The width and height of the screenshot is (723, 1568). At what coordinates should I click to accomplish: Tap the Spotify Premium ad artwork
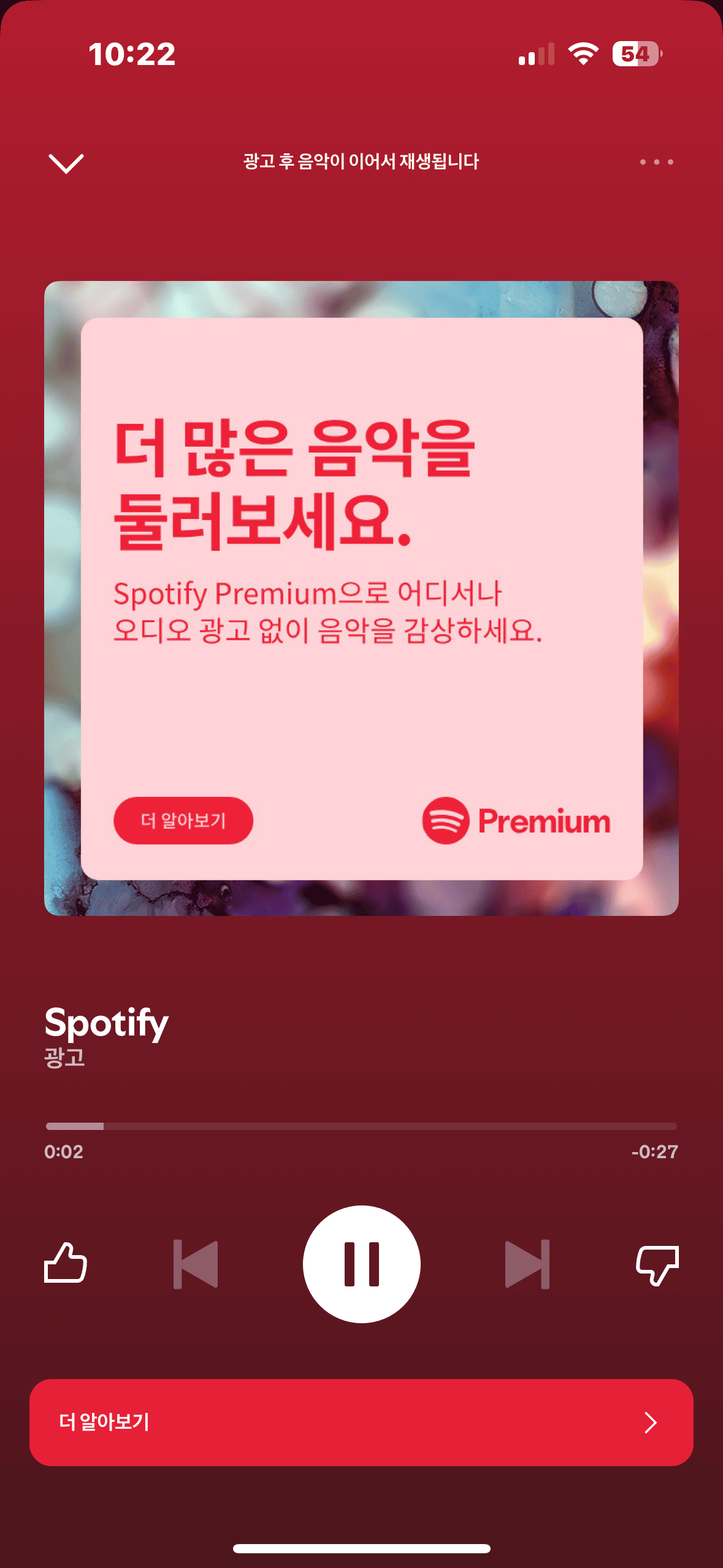[x=361, y=598]
